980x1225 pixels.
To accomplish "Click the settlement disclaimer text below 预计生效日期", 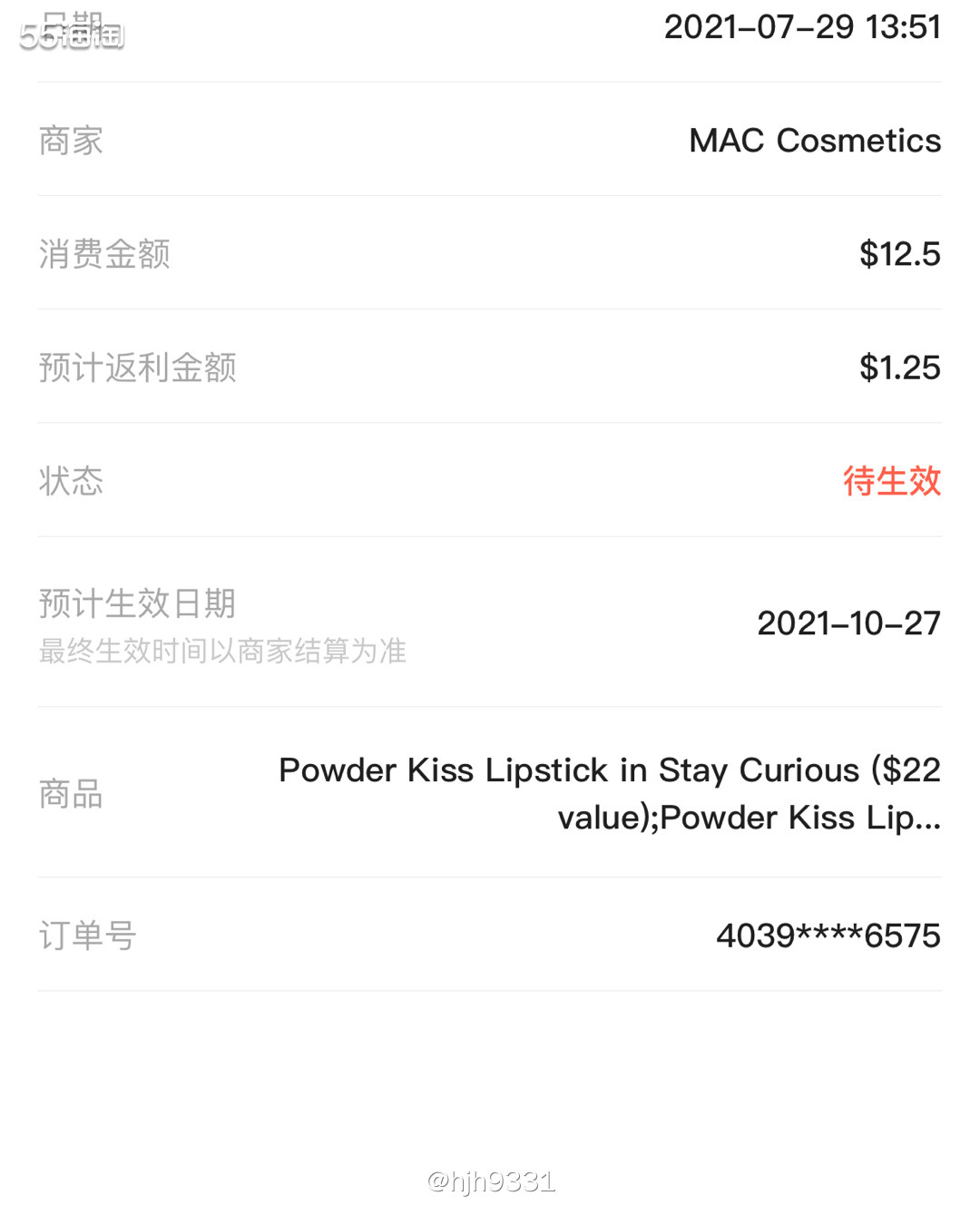I will point(222,651).
